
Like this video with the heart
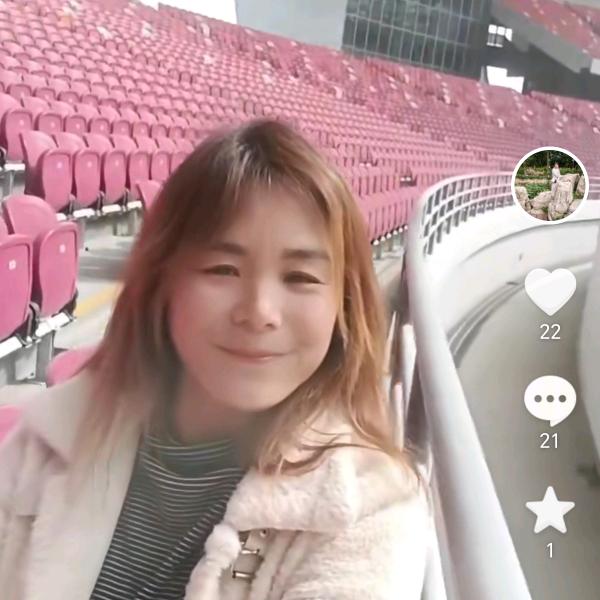[550, 291]
